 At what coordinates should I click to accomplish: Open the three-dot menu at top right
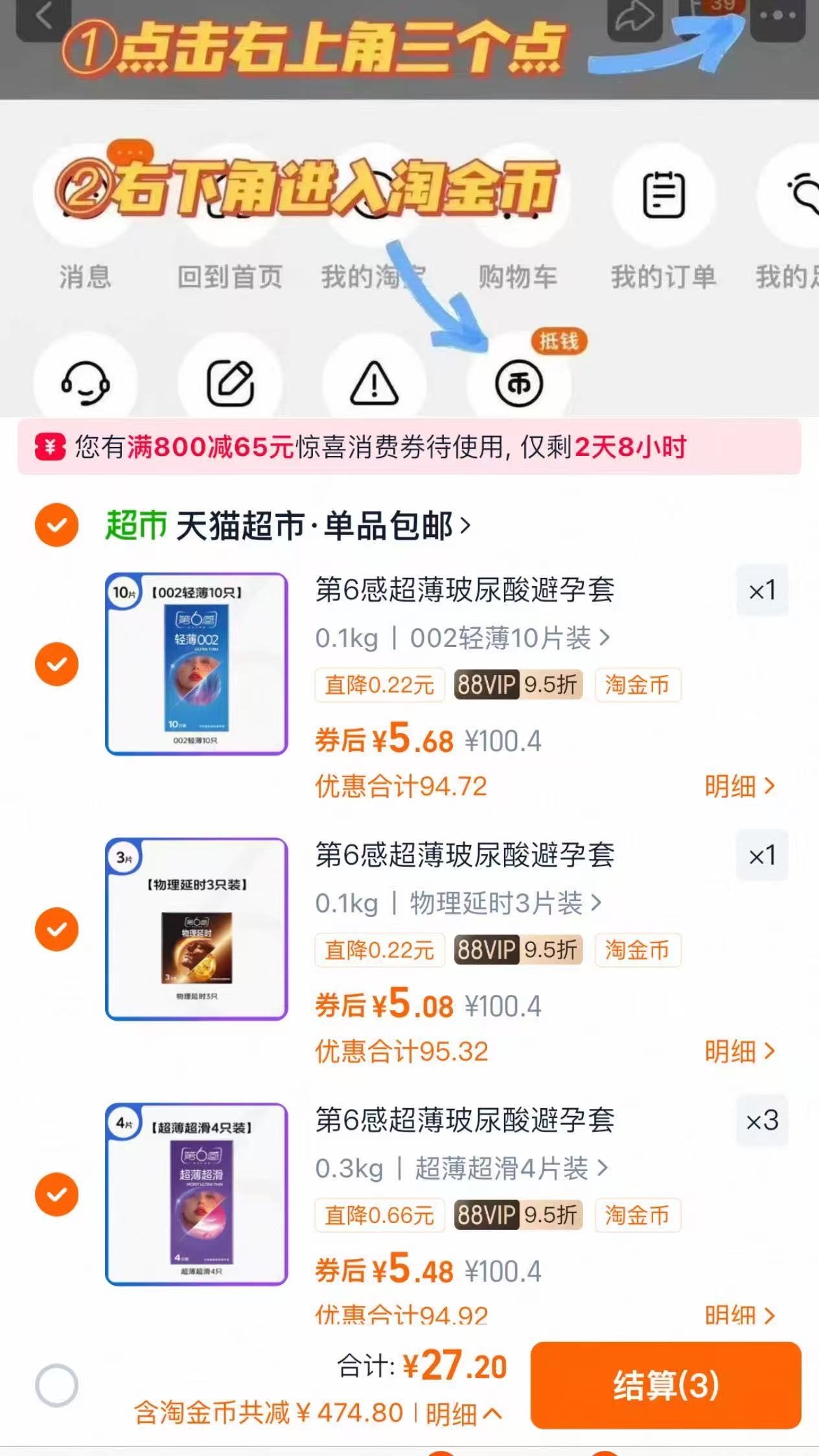[x=779, y=17]
